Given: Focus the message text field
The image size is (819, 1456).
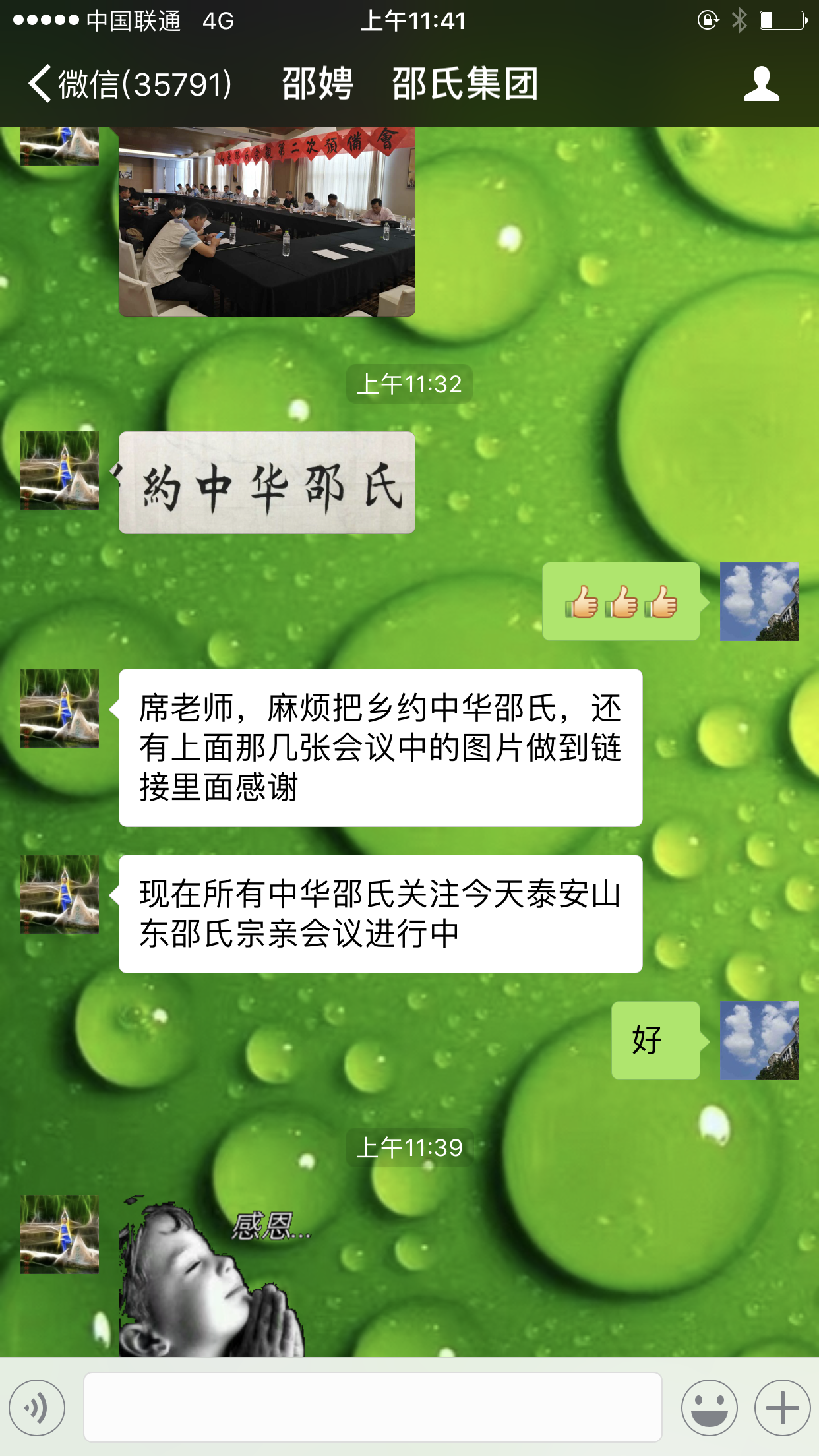Looking at the screenshot, I should coord(373,1407).
